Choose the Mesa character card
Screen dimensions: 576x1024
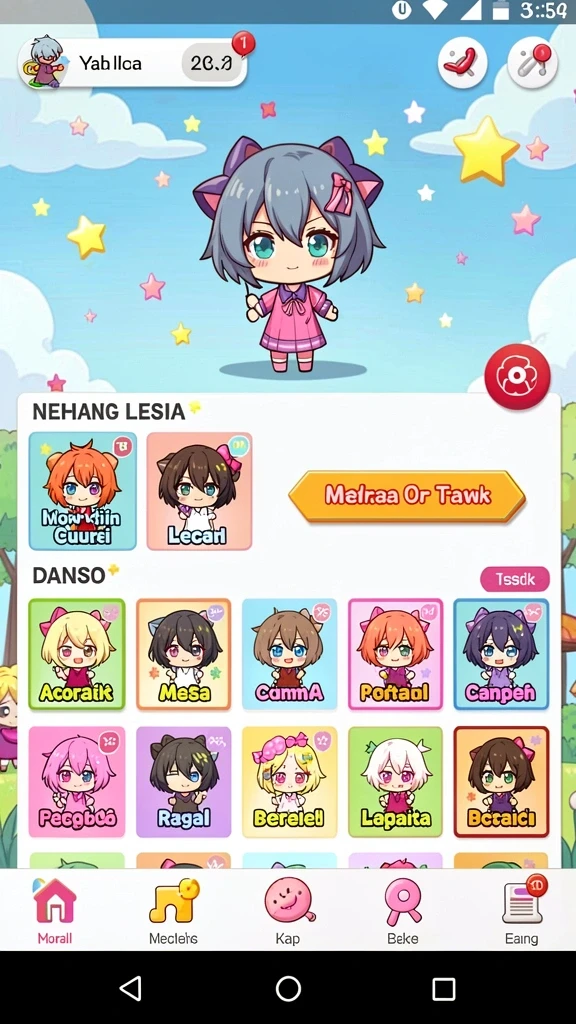click(184, 654)
